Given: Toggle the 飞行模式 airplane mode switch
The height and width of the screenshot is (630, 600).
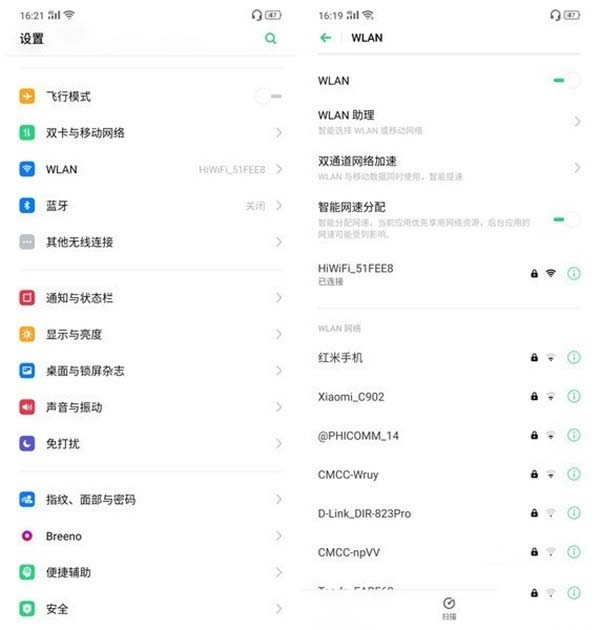Looking at the screenshot, I should [x=267, y=96].
